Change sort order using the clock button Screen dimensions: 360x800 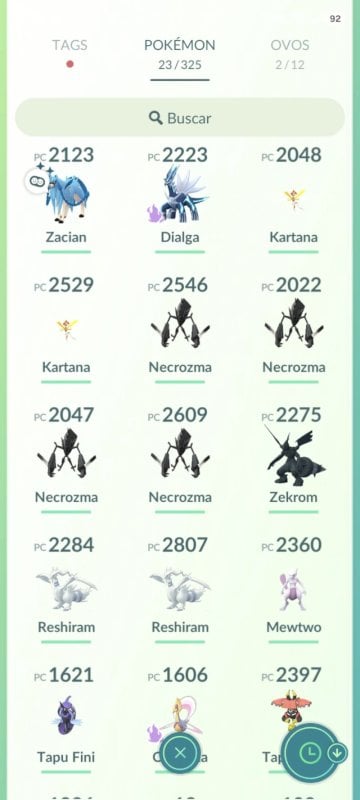(309, 753)
